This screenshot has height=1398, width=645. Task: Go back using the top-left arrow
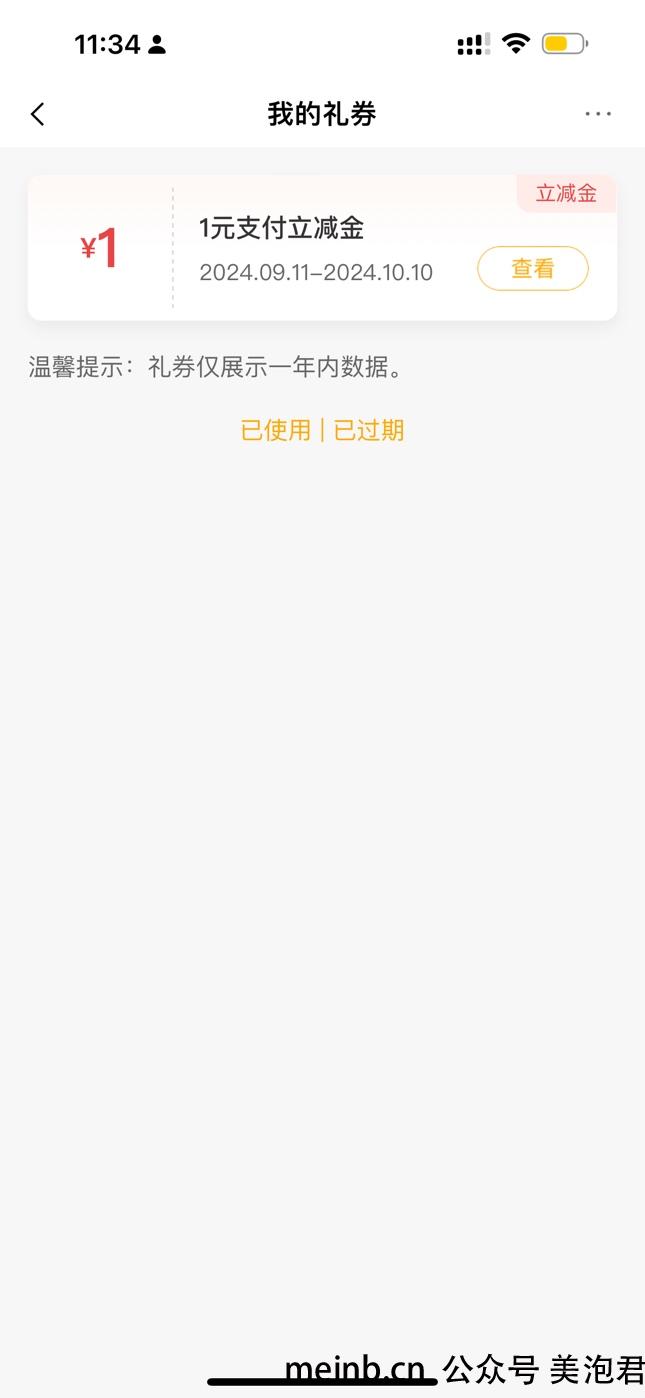click(x=38, y=114)
